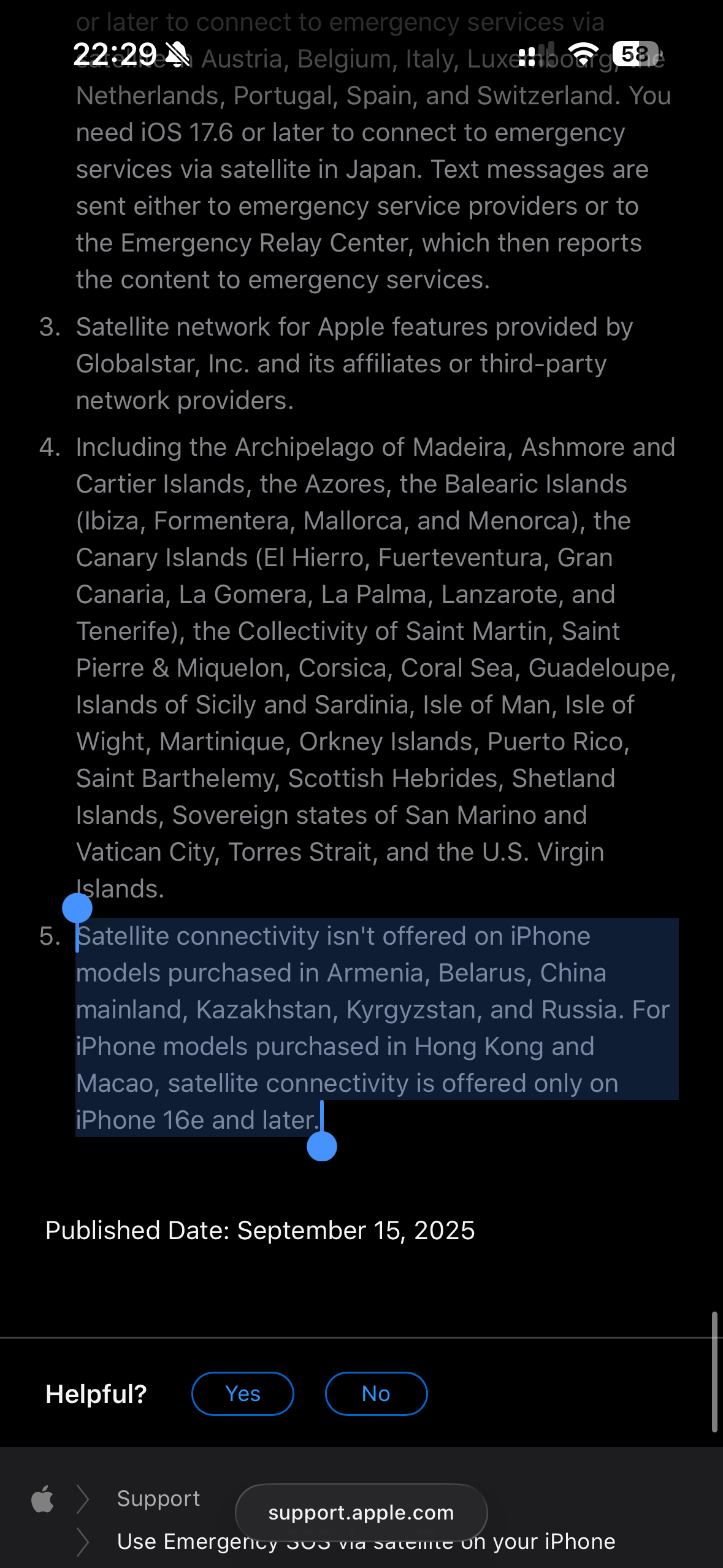Go to Apple home via the logo breadcrumb
The width and height of the screenshot is (723, 1568).
click(x=42, y=1499)
